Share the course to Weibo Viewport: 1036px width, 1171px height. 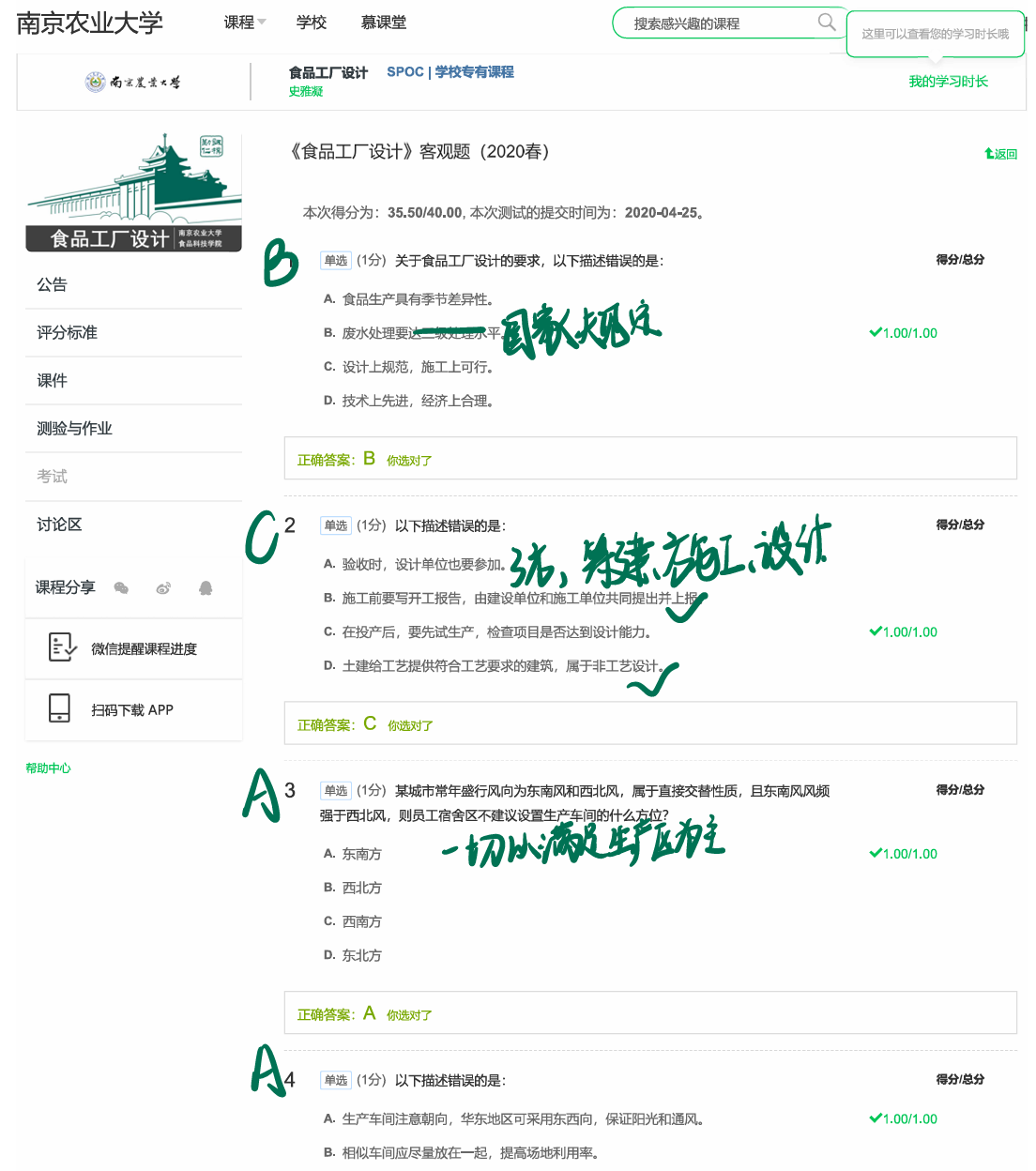(163, 588)
